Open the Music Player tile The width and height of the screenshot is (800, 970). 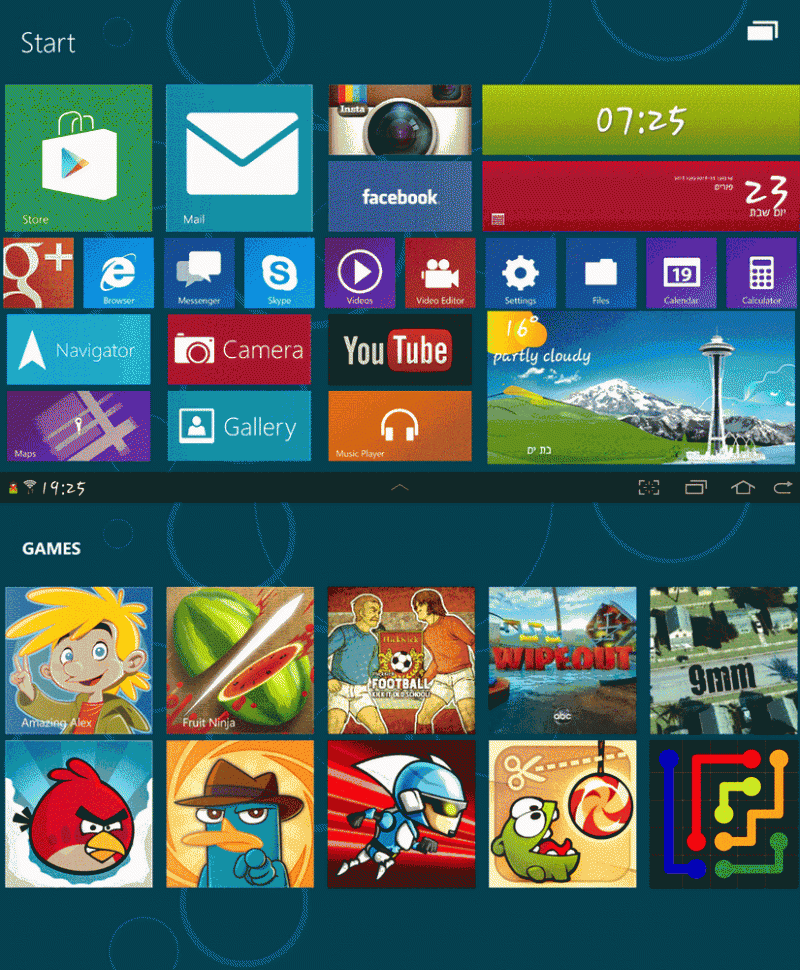(400, 426)
